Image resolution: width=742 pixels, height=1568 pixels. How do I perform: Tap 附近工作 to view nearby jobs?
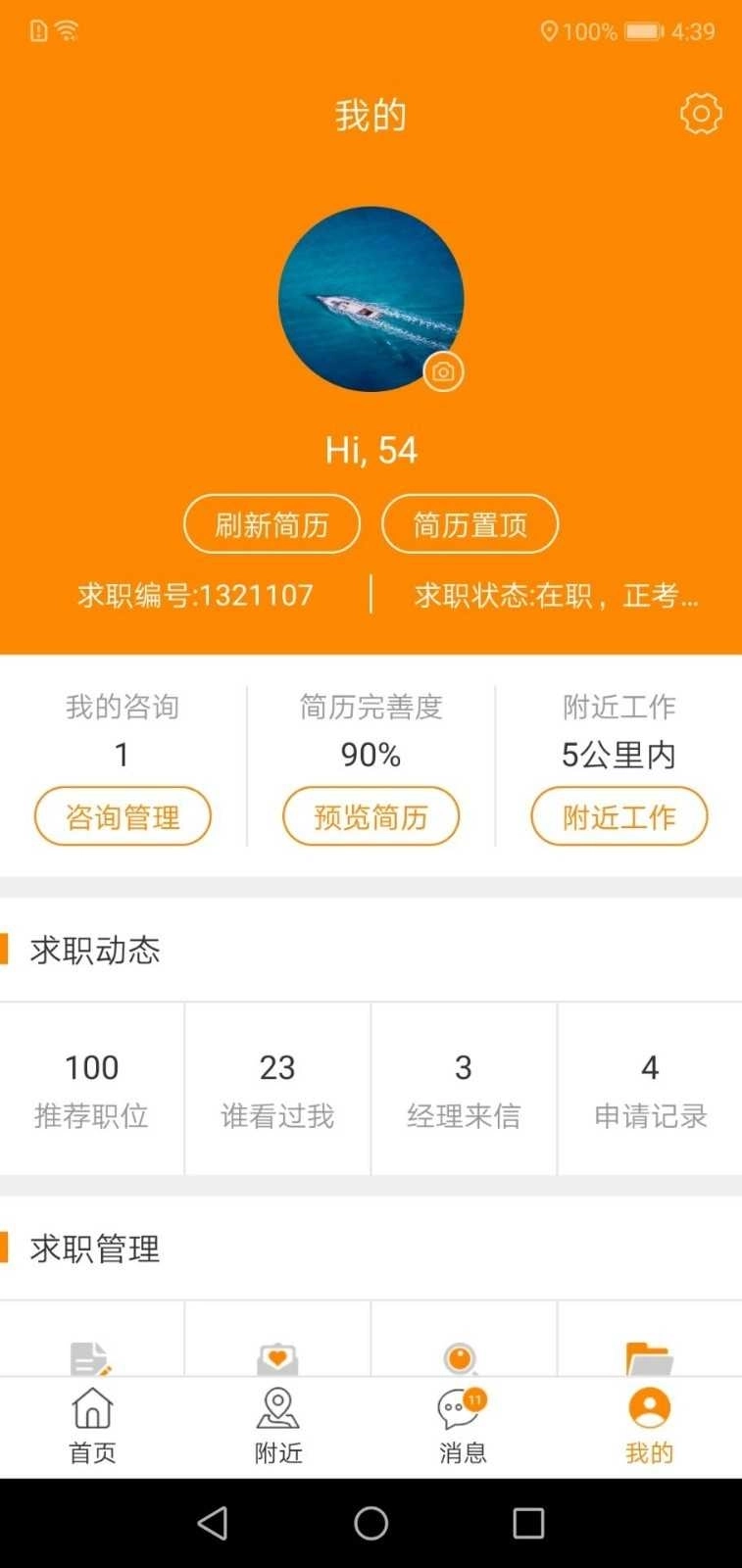pos(618,816)
